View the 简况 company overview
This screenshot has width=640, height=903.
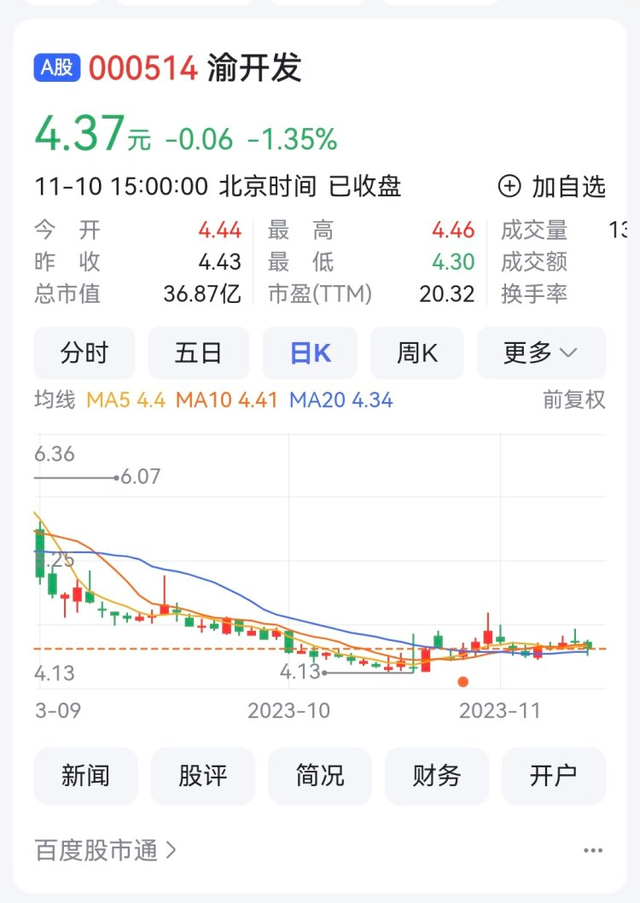coord(320,776)
